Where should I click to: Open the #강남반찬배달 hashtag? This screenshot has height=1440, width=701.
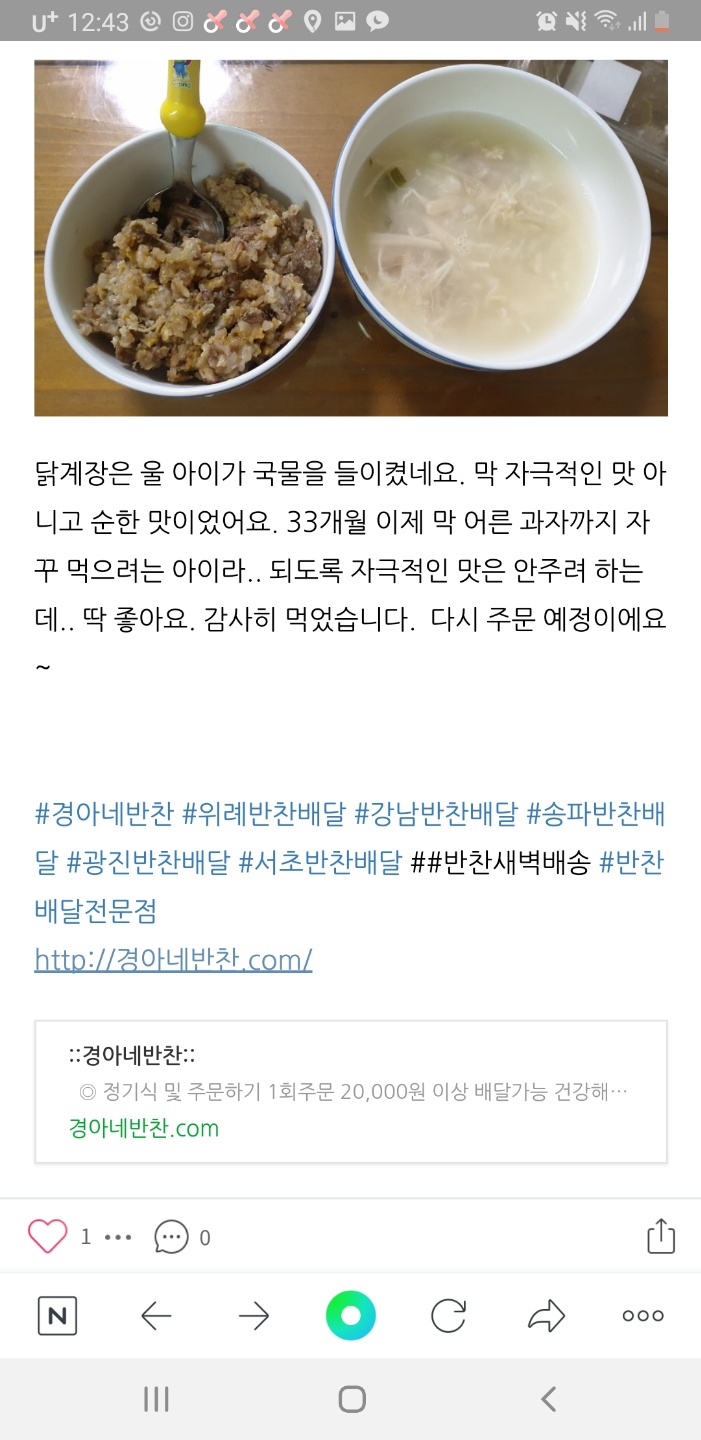point(436,813)
